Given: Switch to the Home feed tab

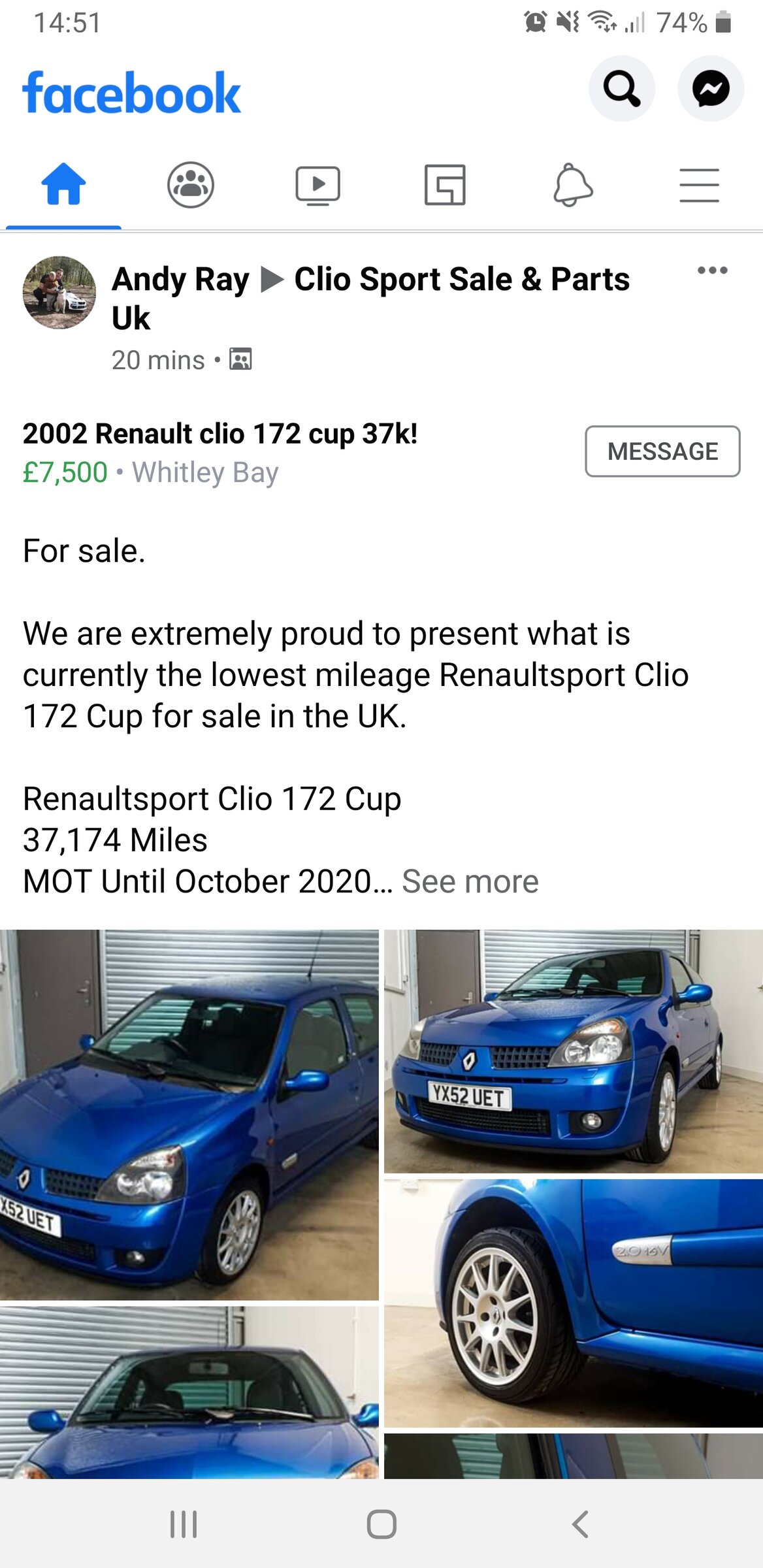Looking at the screenshot, I should [x=63, y=185].
